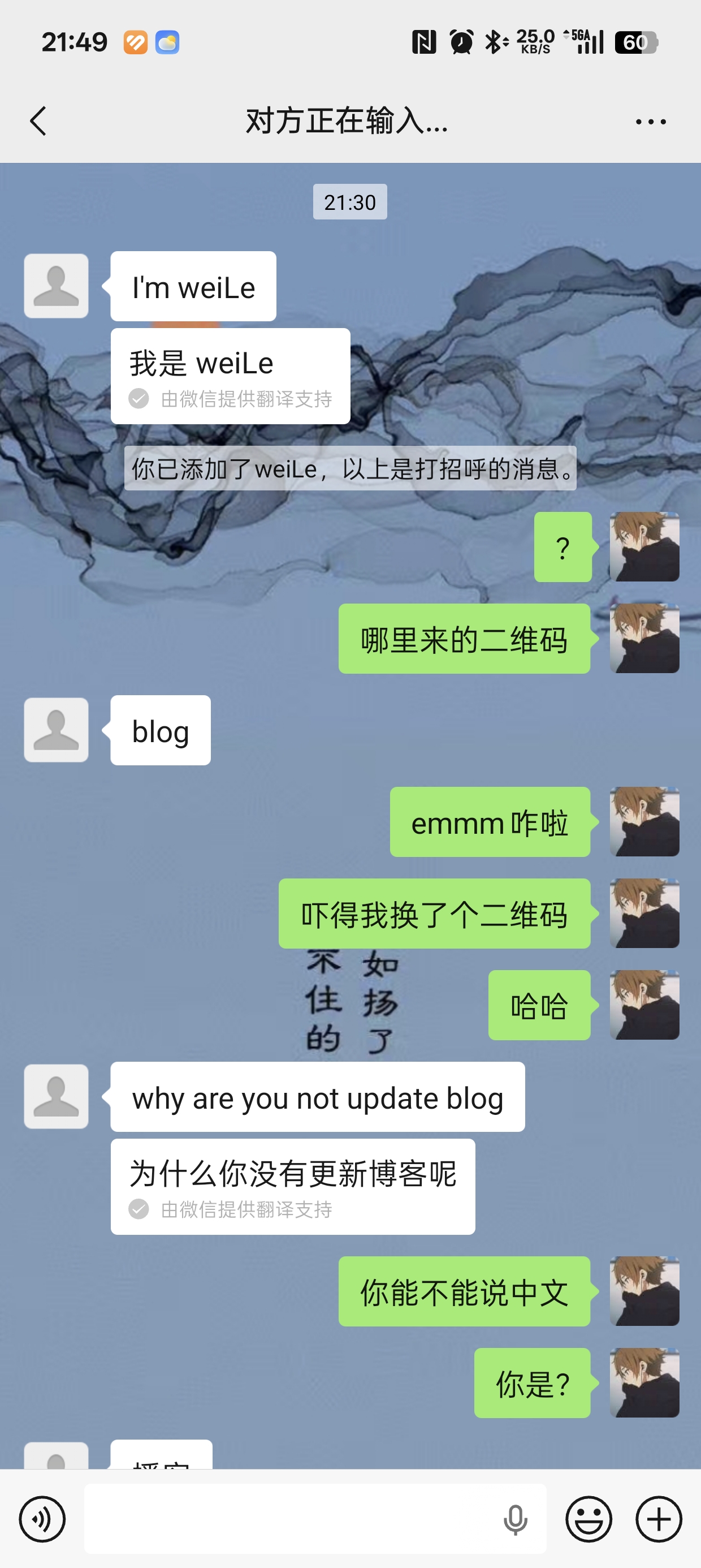Open the chat options three-dot menu
This screenshot has height=1568, width=701.
pos(650,122)
